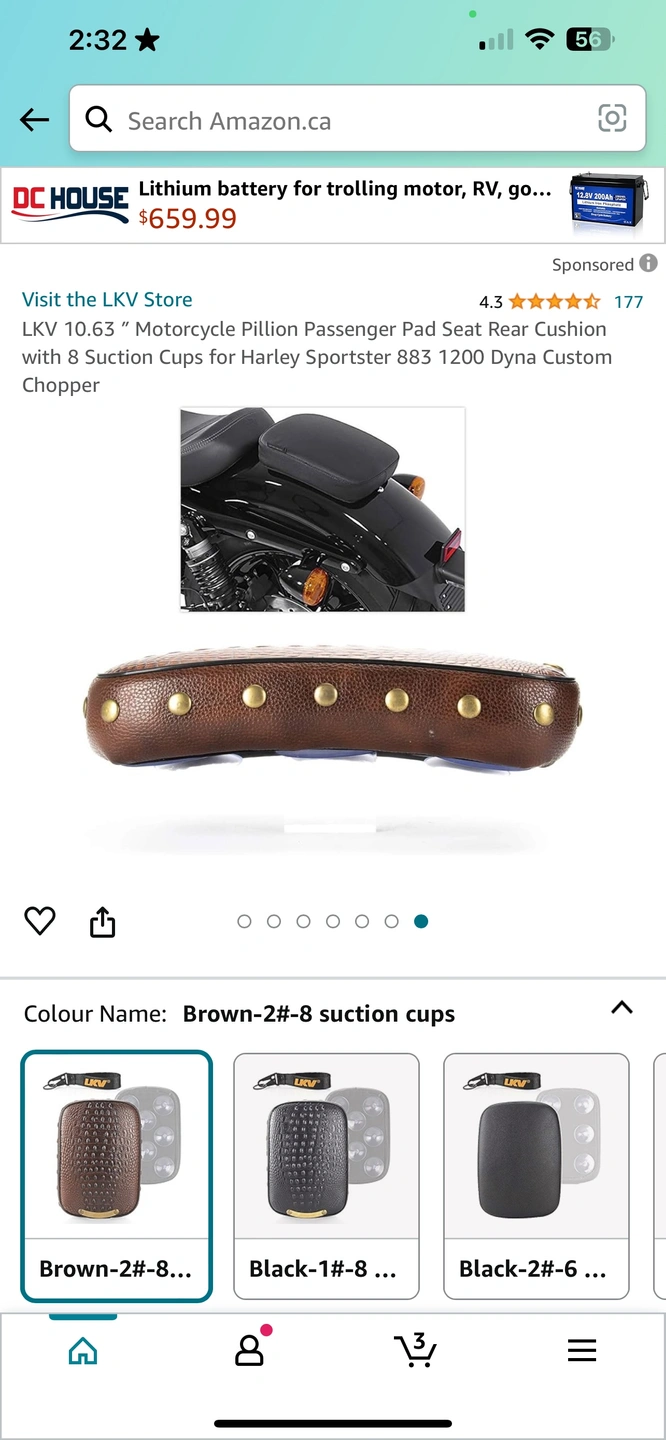Select the Brown-2#-8 colour option

click(116, 1176)
